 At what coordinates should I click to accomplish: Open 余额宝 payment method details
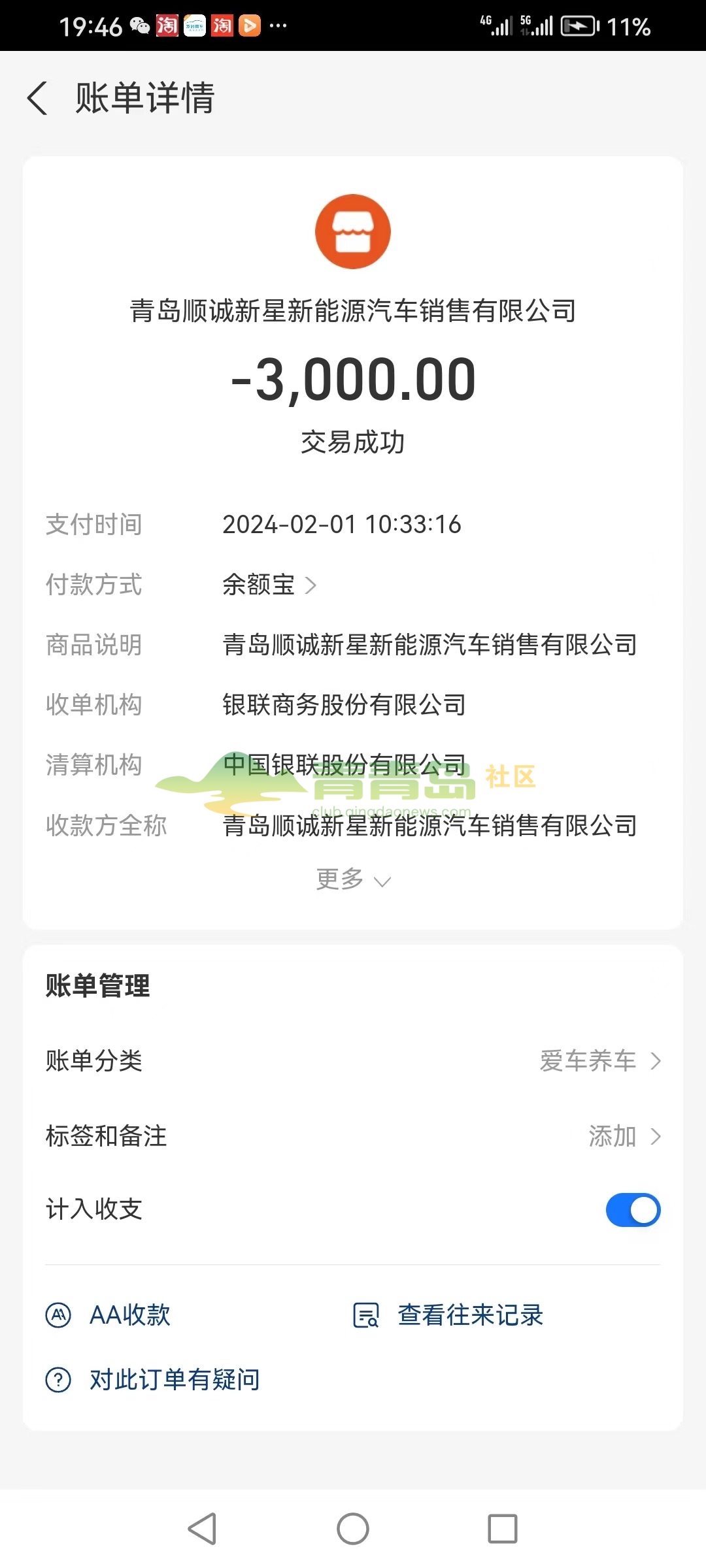pos(269,585)
